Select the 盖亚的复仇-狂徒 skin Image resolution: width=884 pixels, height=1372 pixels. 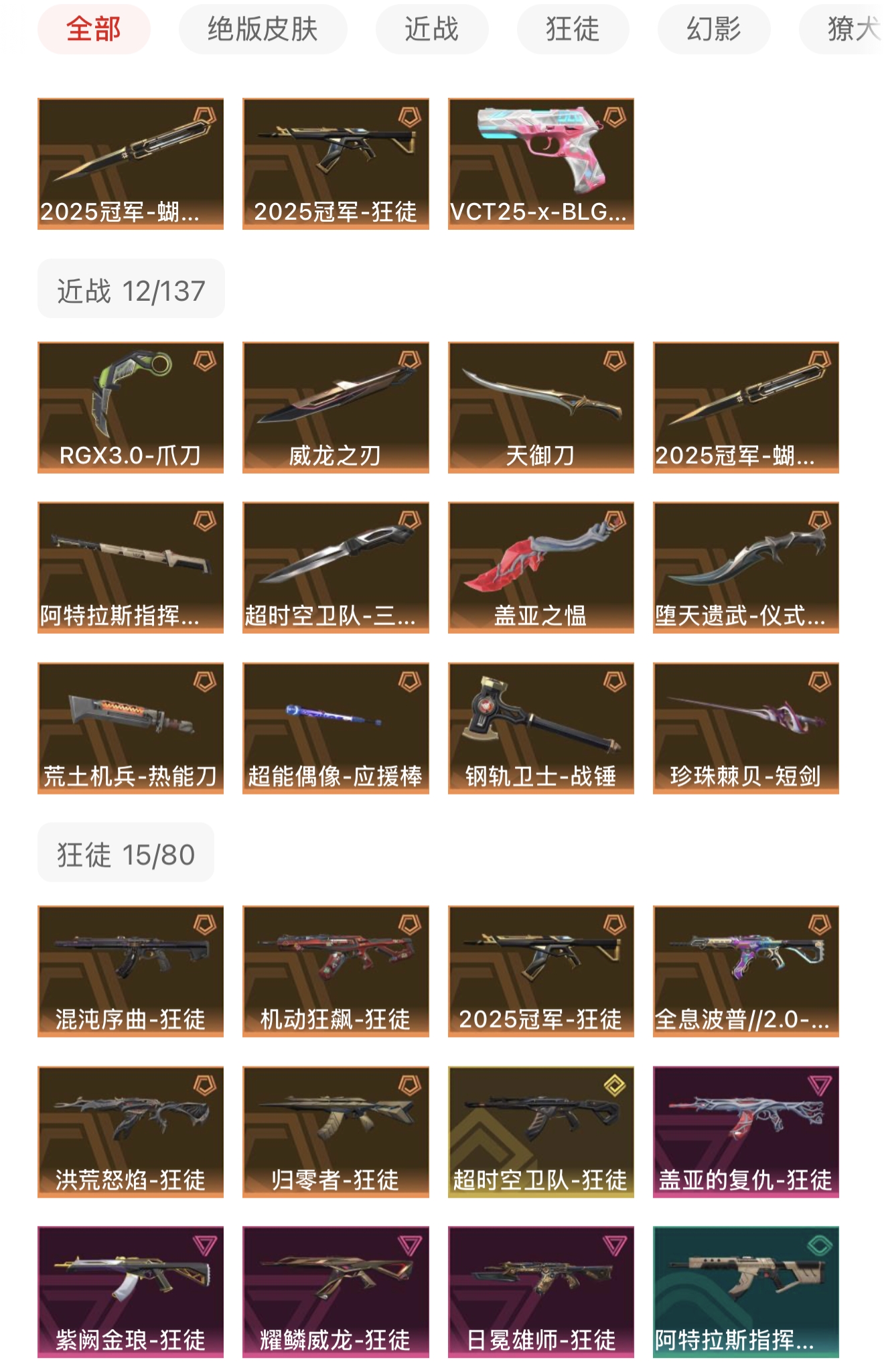[745, 1131]
